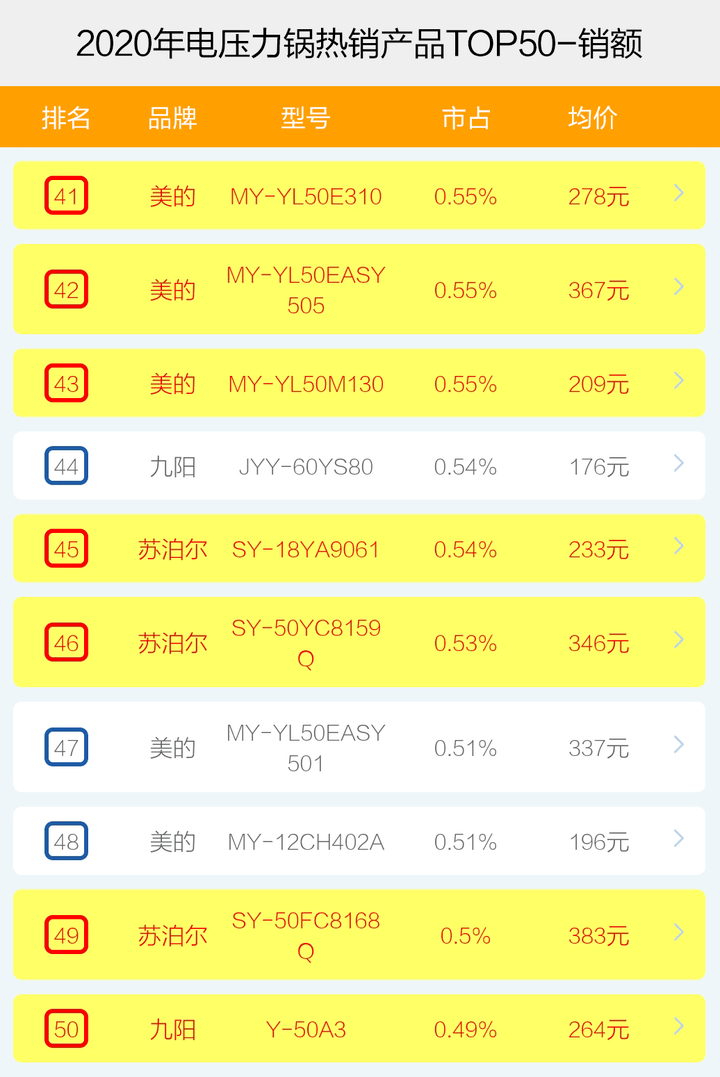Open the SY-50FC8168Q entry
Viewport: 720px width, 1077px height.
coord(358,935)
